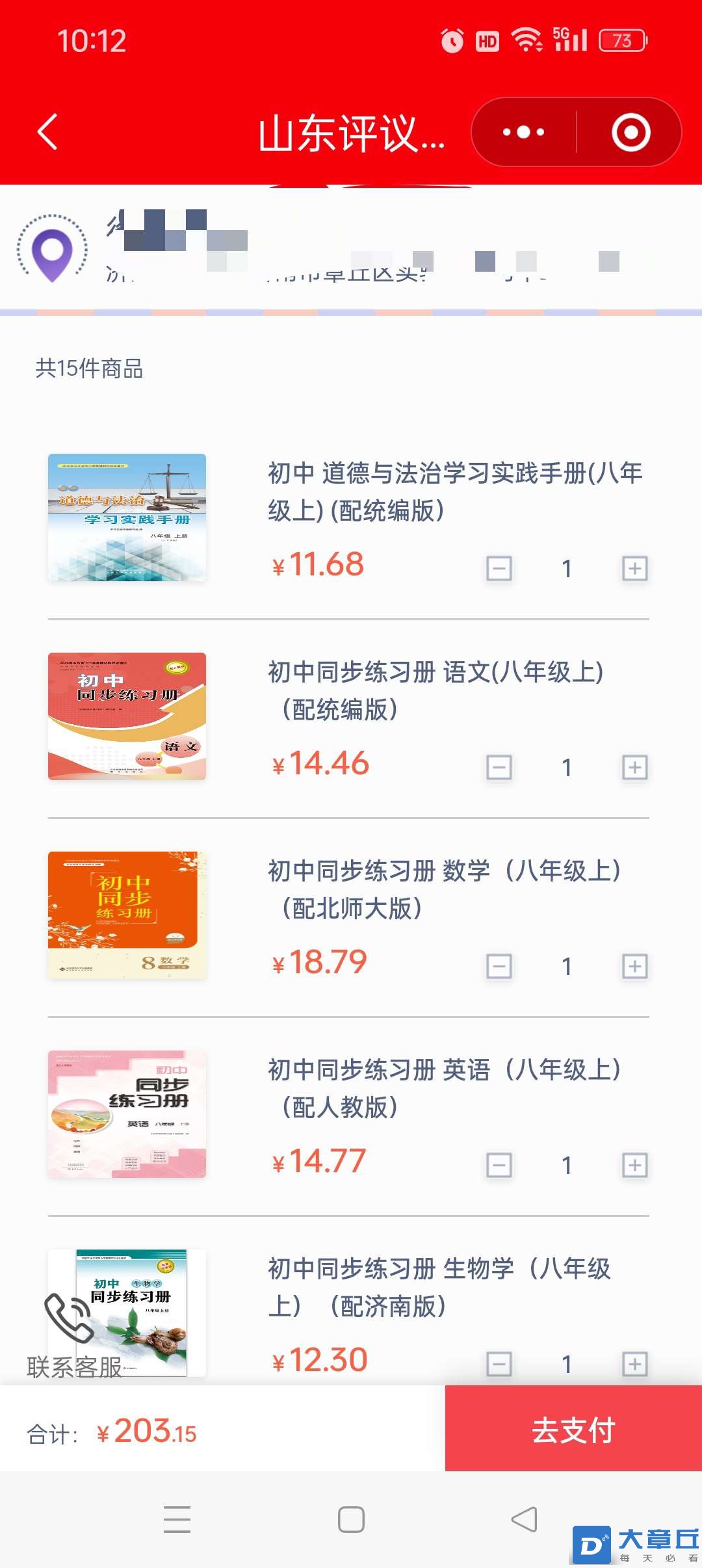Add one more 语文 同步练习册

coord(634,768)
